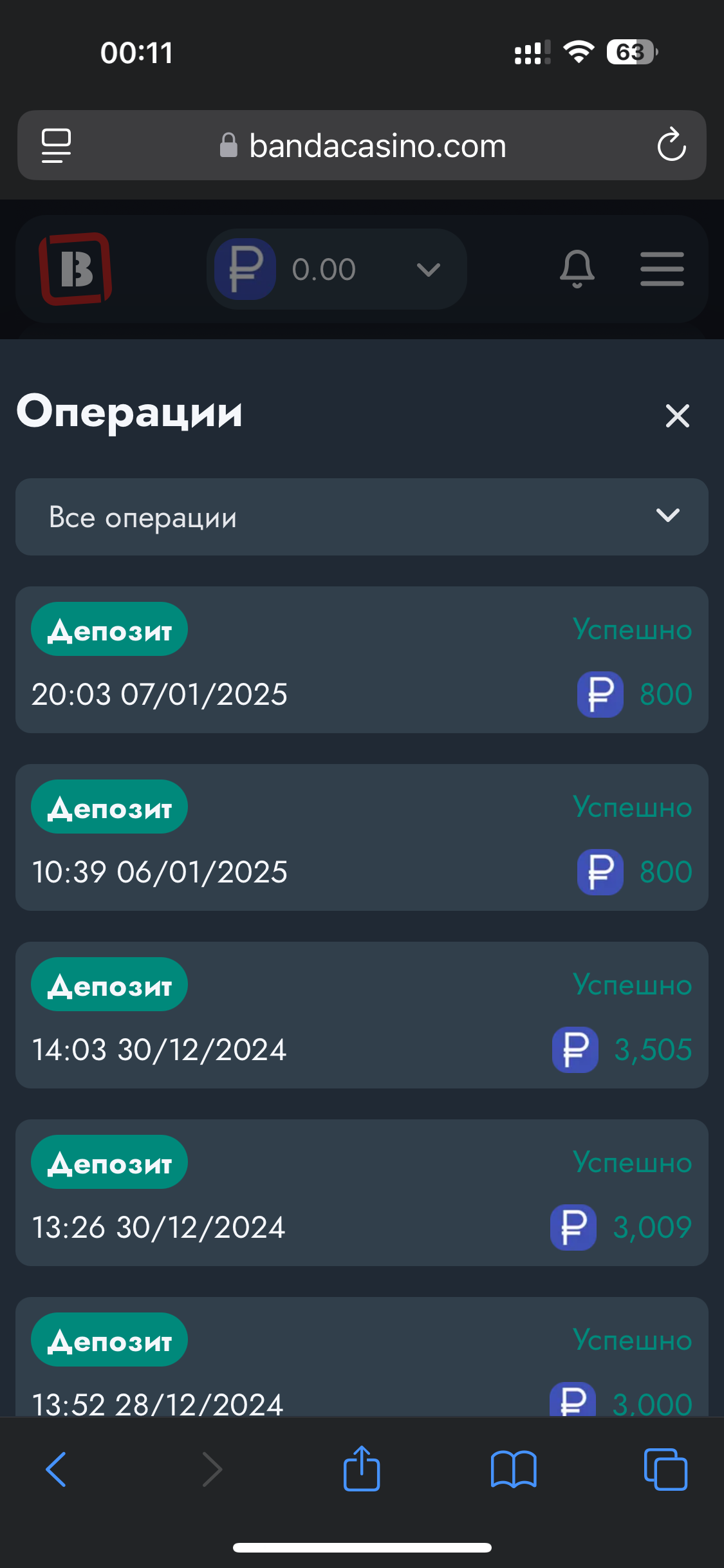Open the hamburger menu
Viewport: 724px width, 1568px height.
click(662, 269)
